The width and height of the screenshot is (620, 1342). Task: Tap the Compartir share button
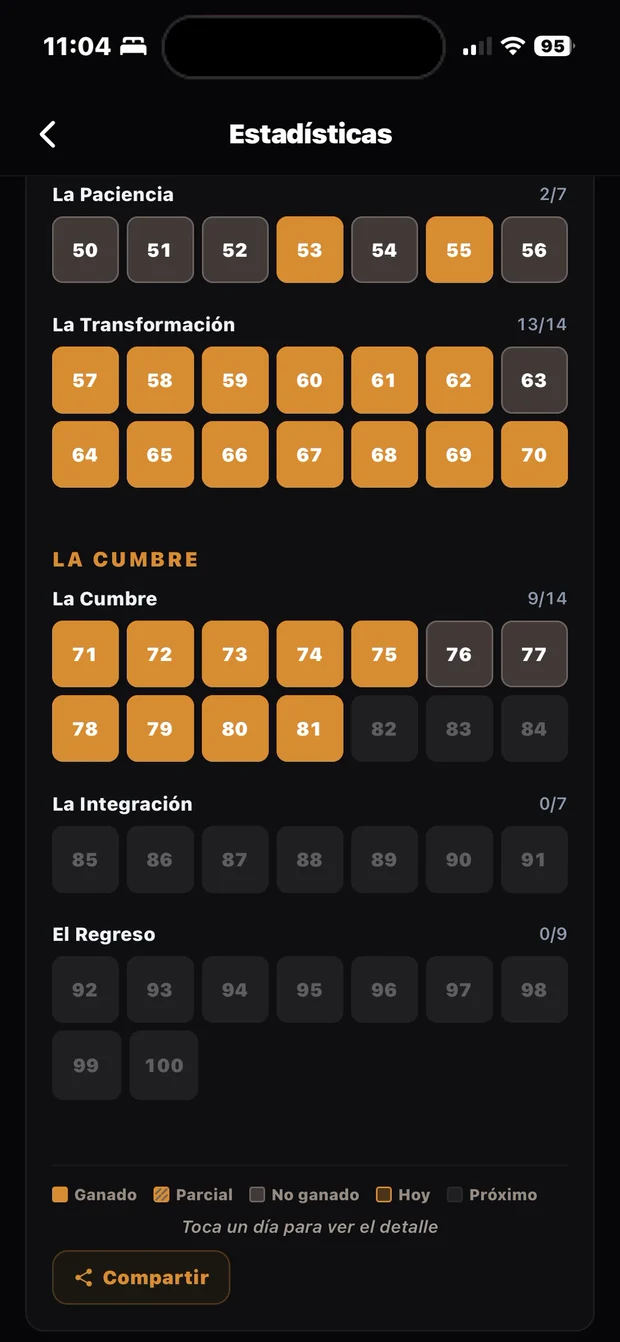pos(141,1277)
